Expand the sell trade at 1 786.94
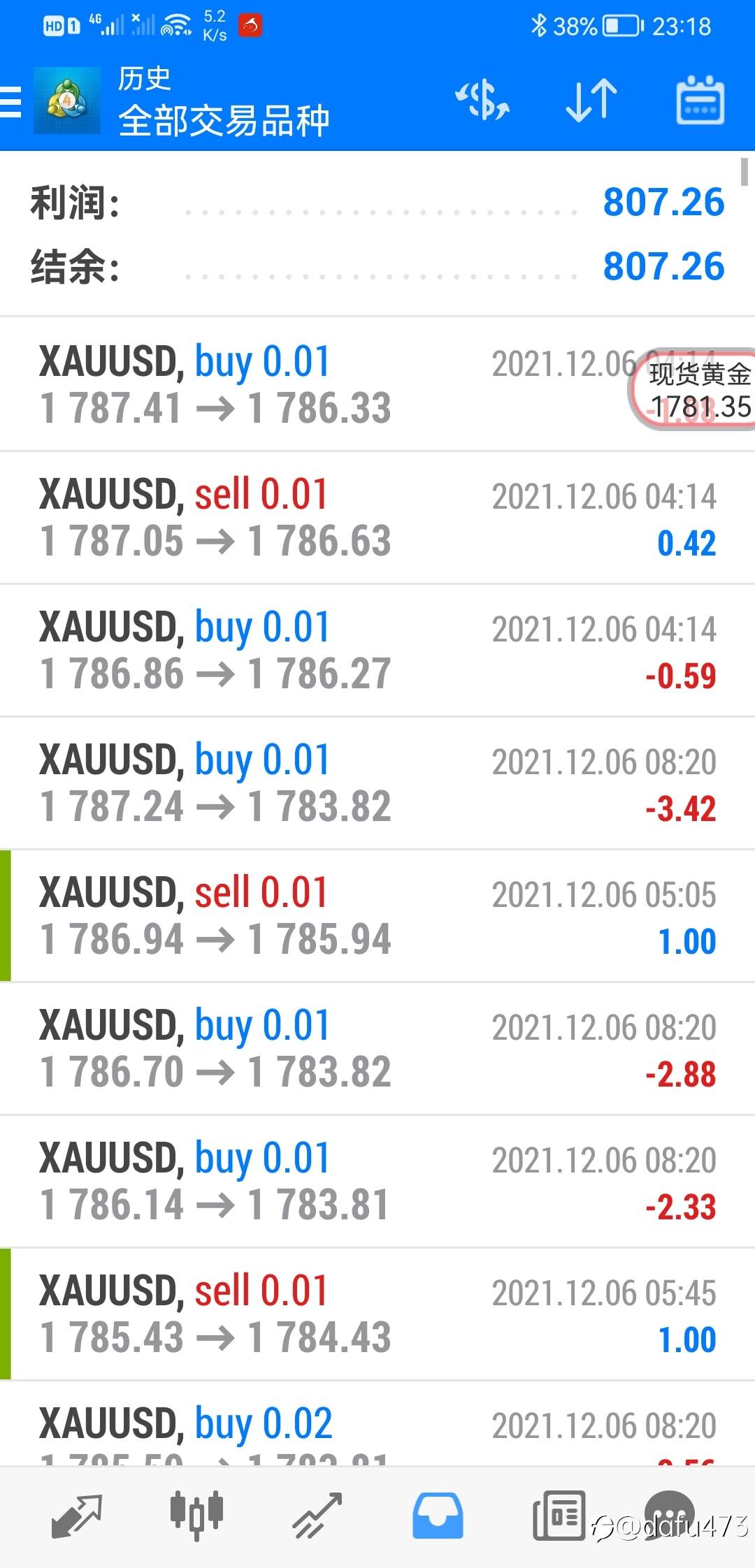 377,916
